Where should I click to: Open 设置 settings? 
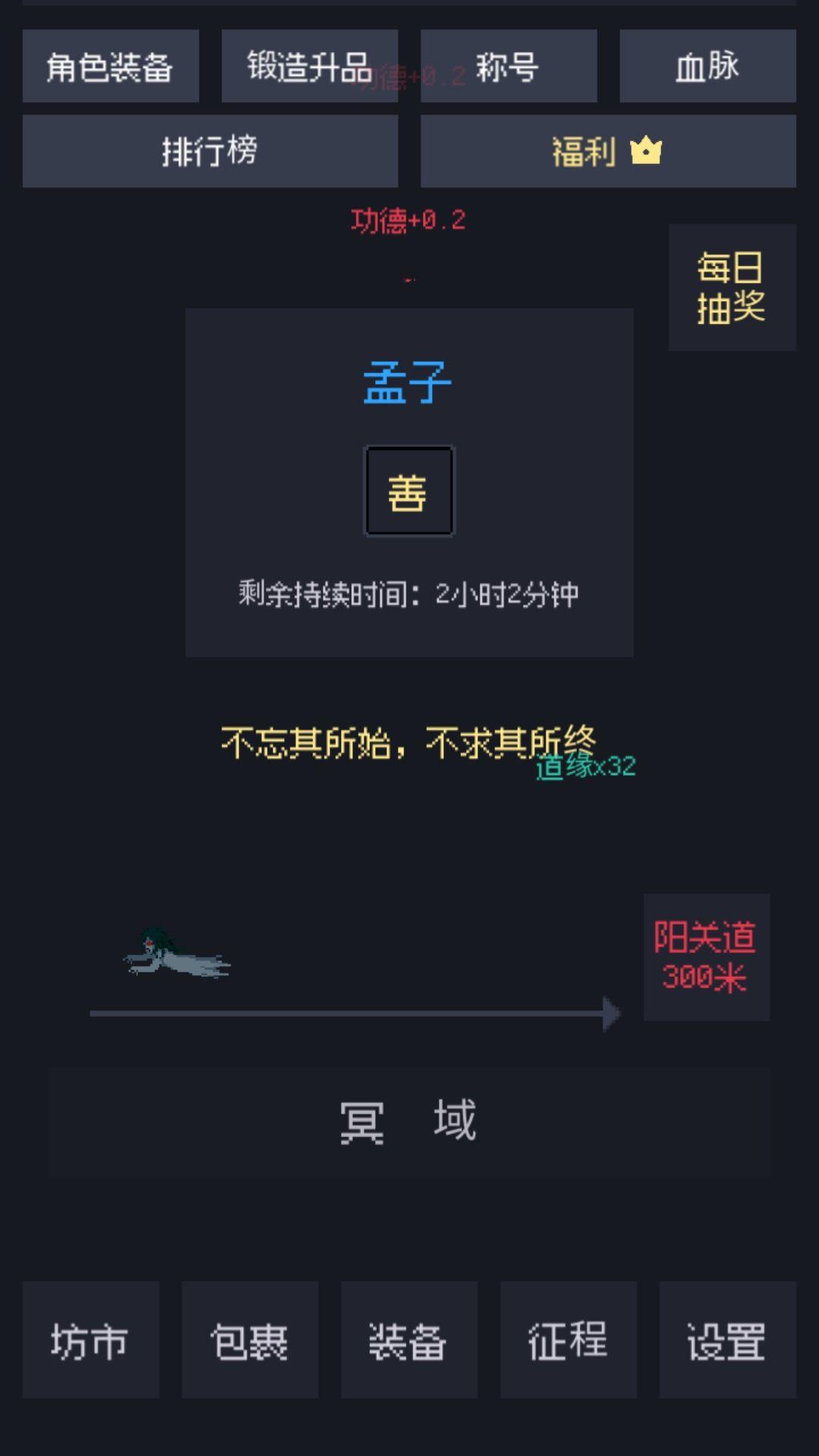point(727,1340)
